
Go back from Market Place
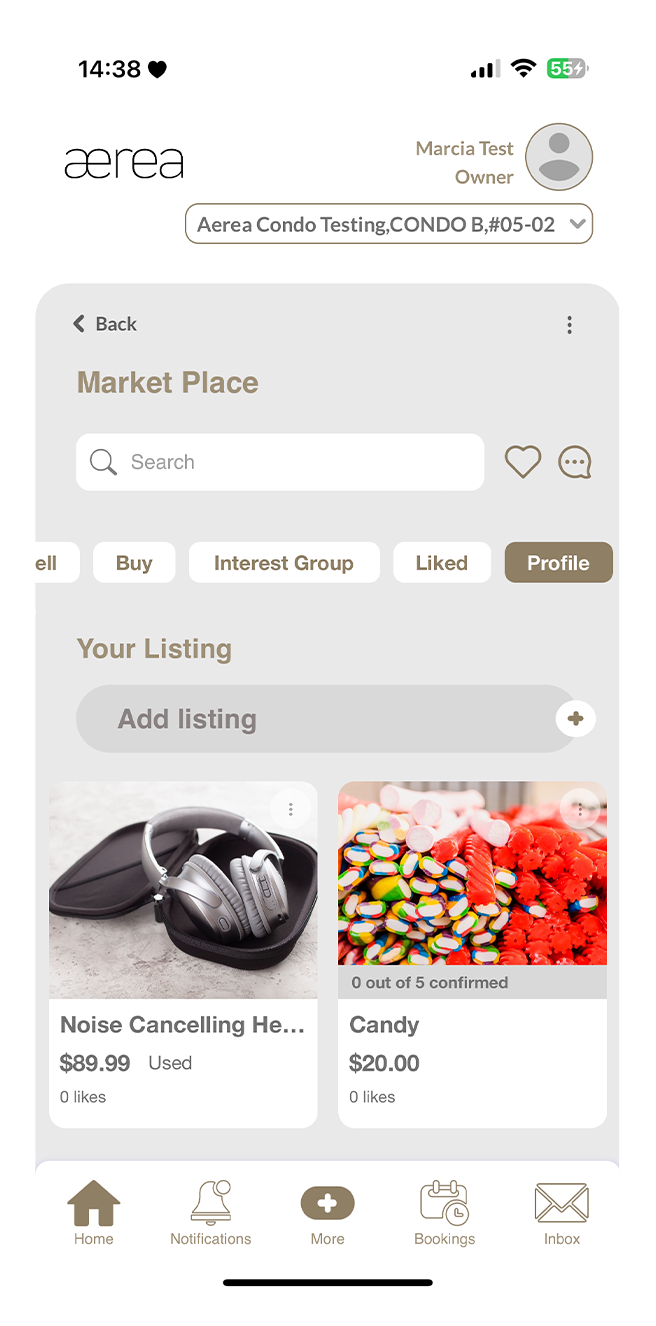click(x=105, y=324)
